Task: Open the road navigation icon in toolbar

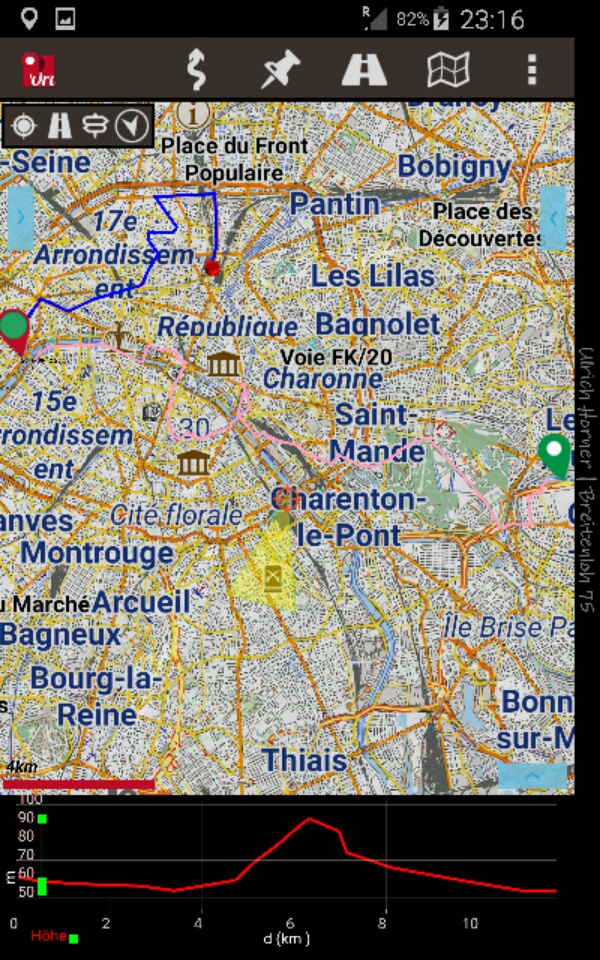Action: pyautogui.click(x=364, y=69)
